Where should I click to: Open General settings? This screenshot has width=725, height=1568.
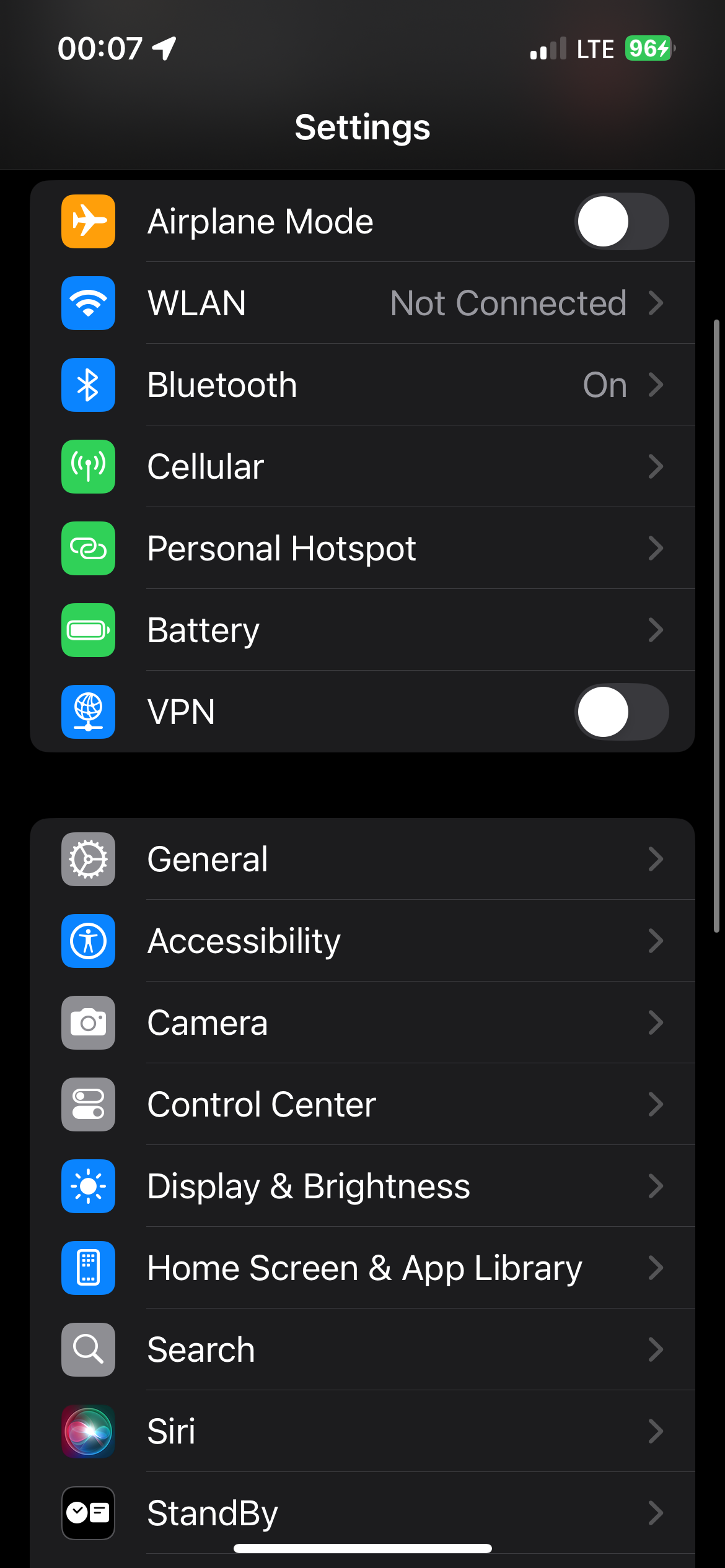(362, 860)
